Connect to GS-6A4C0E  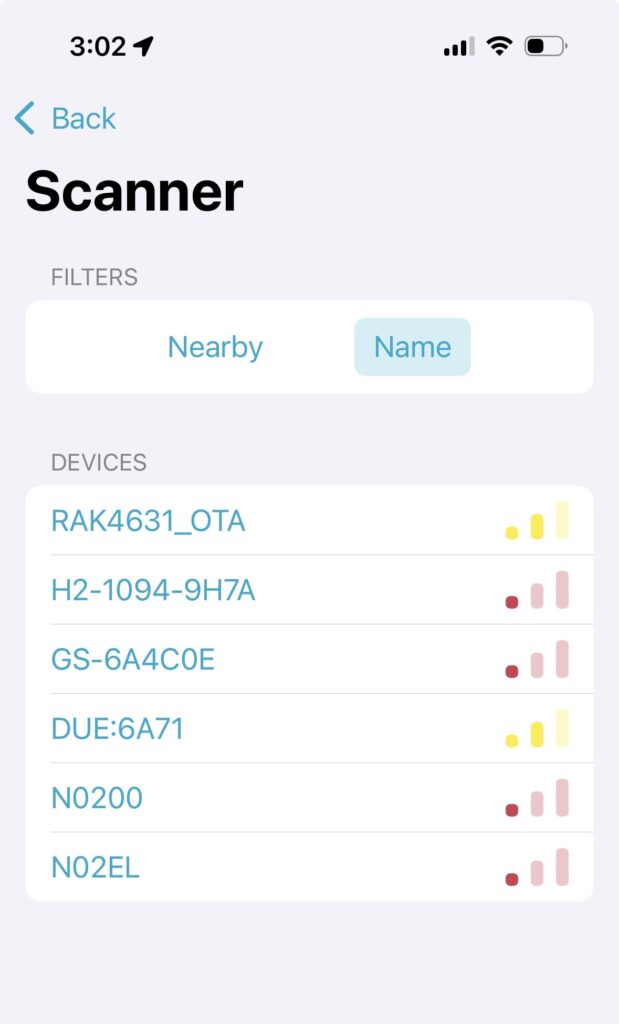pyautogui.click(x=133, y=660)
